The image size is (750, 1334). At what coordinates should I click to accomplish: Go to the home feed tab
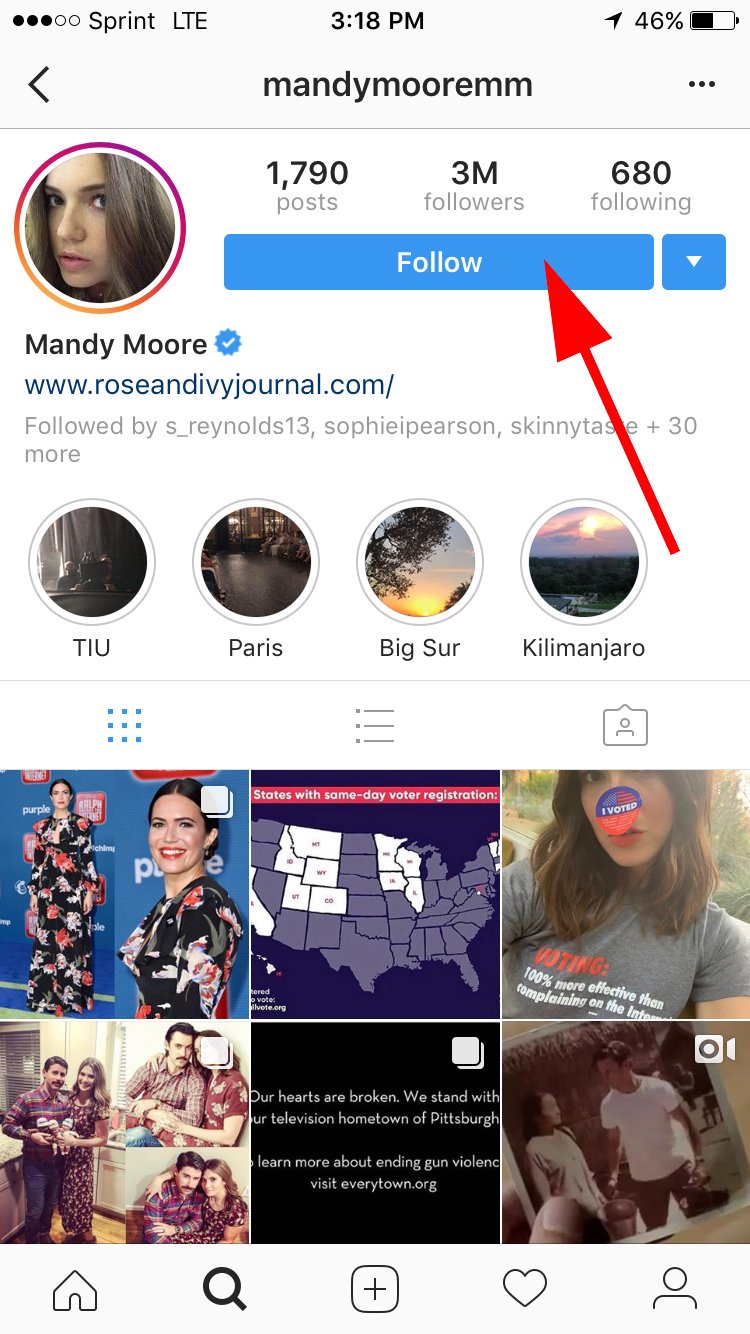coord(75,1289)
